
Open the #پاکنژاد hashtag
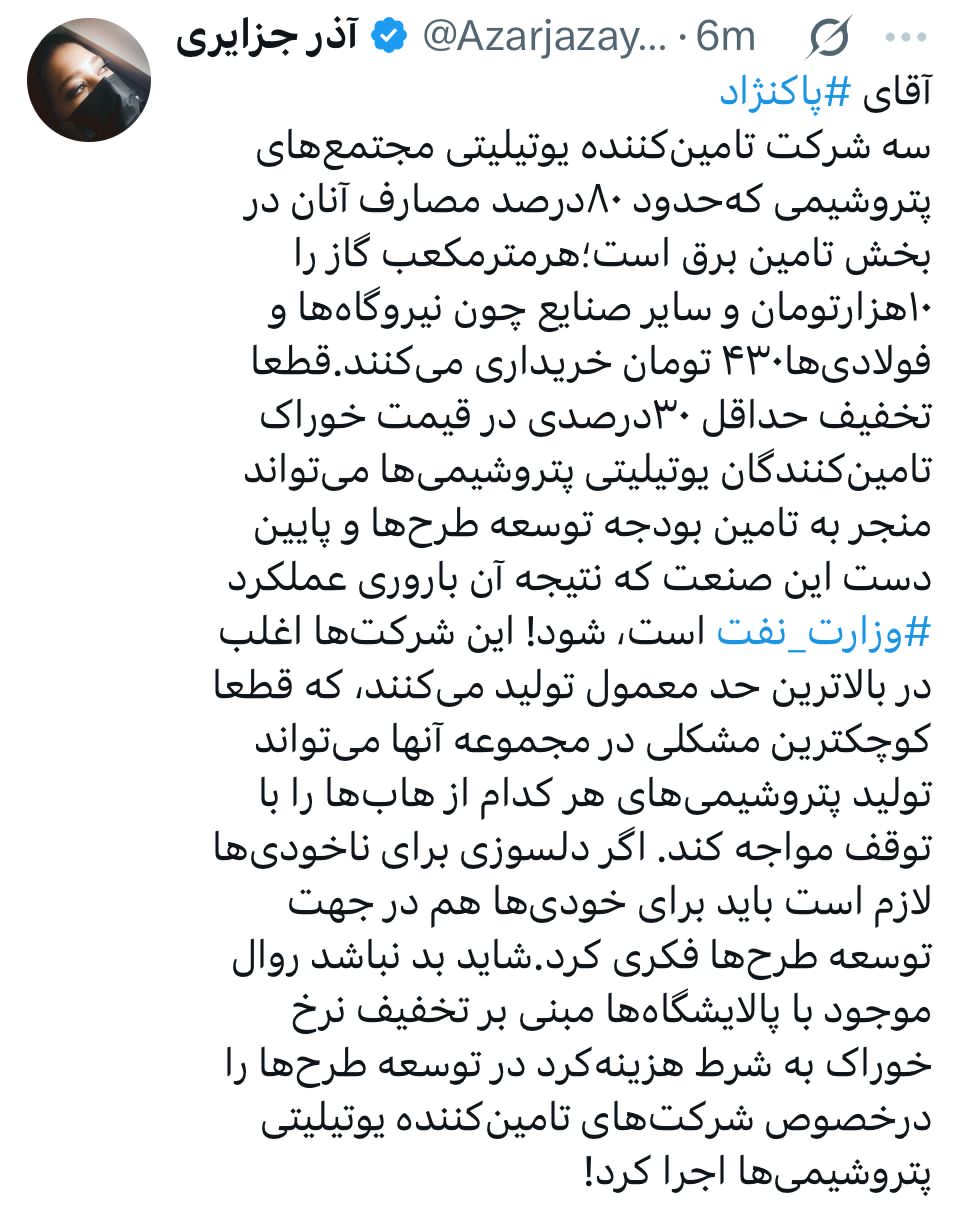[x=785, y=95]
